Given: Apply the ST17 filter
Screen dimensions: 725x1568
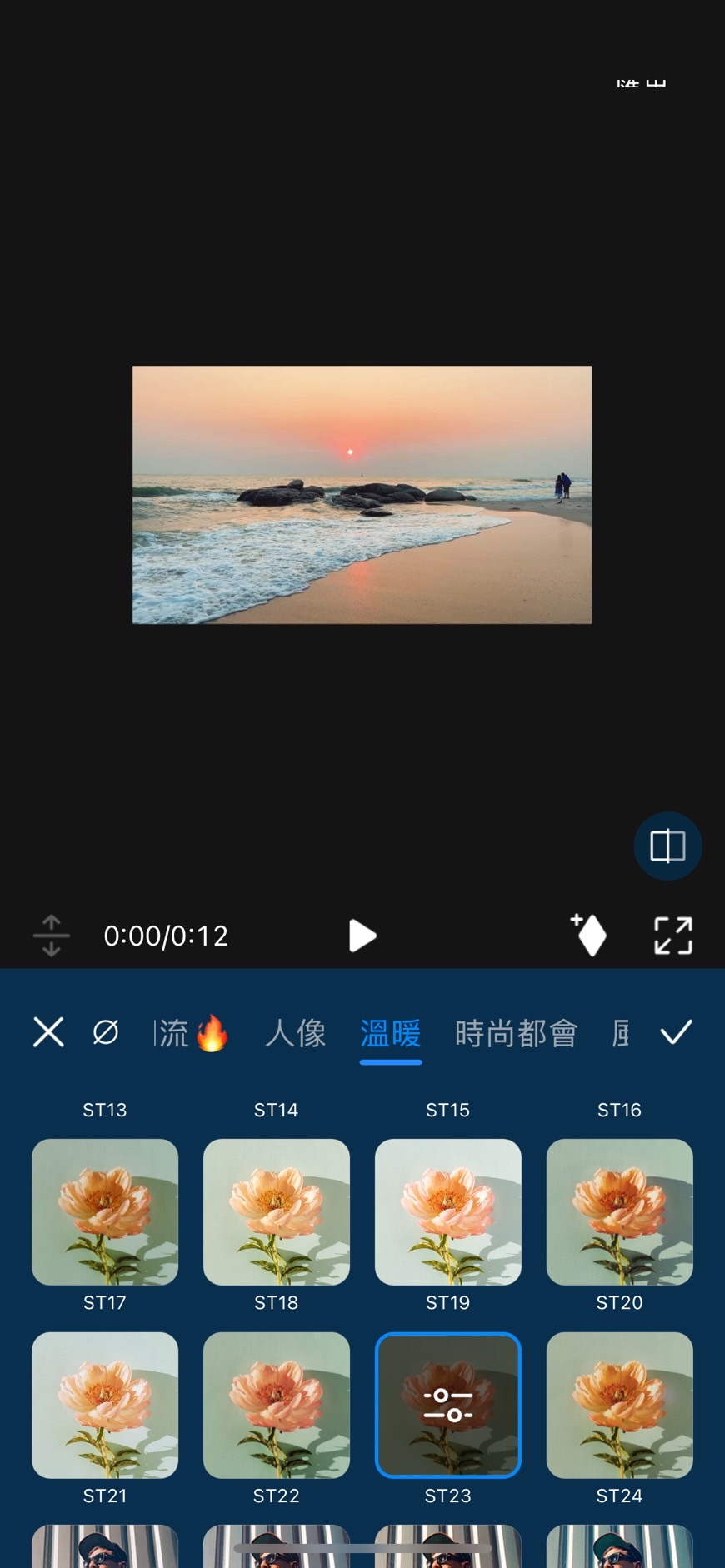Looking at the screenshot, I should (105, 1212).
